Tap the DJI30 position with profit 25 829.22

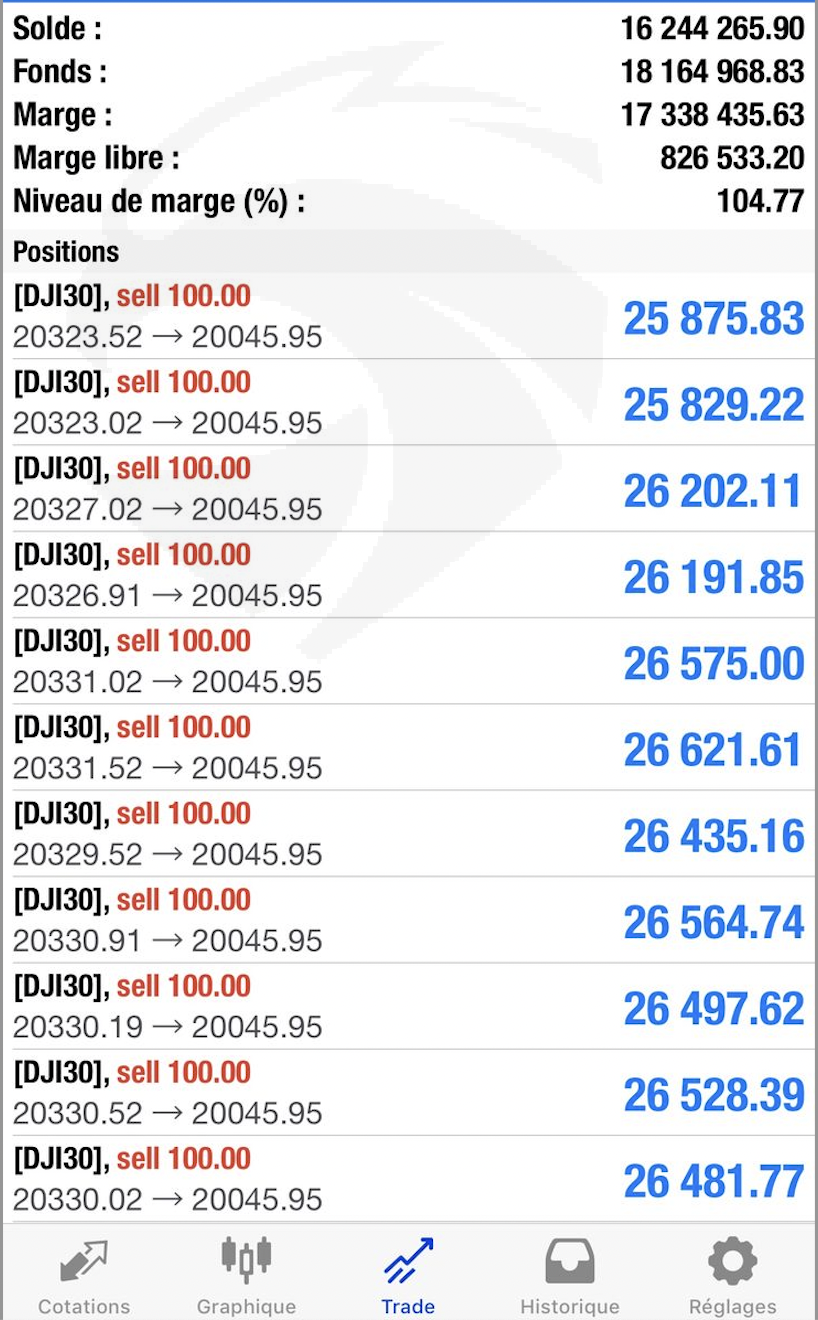click(x=409, y=402)
